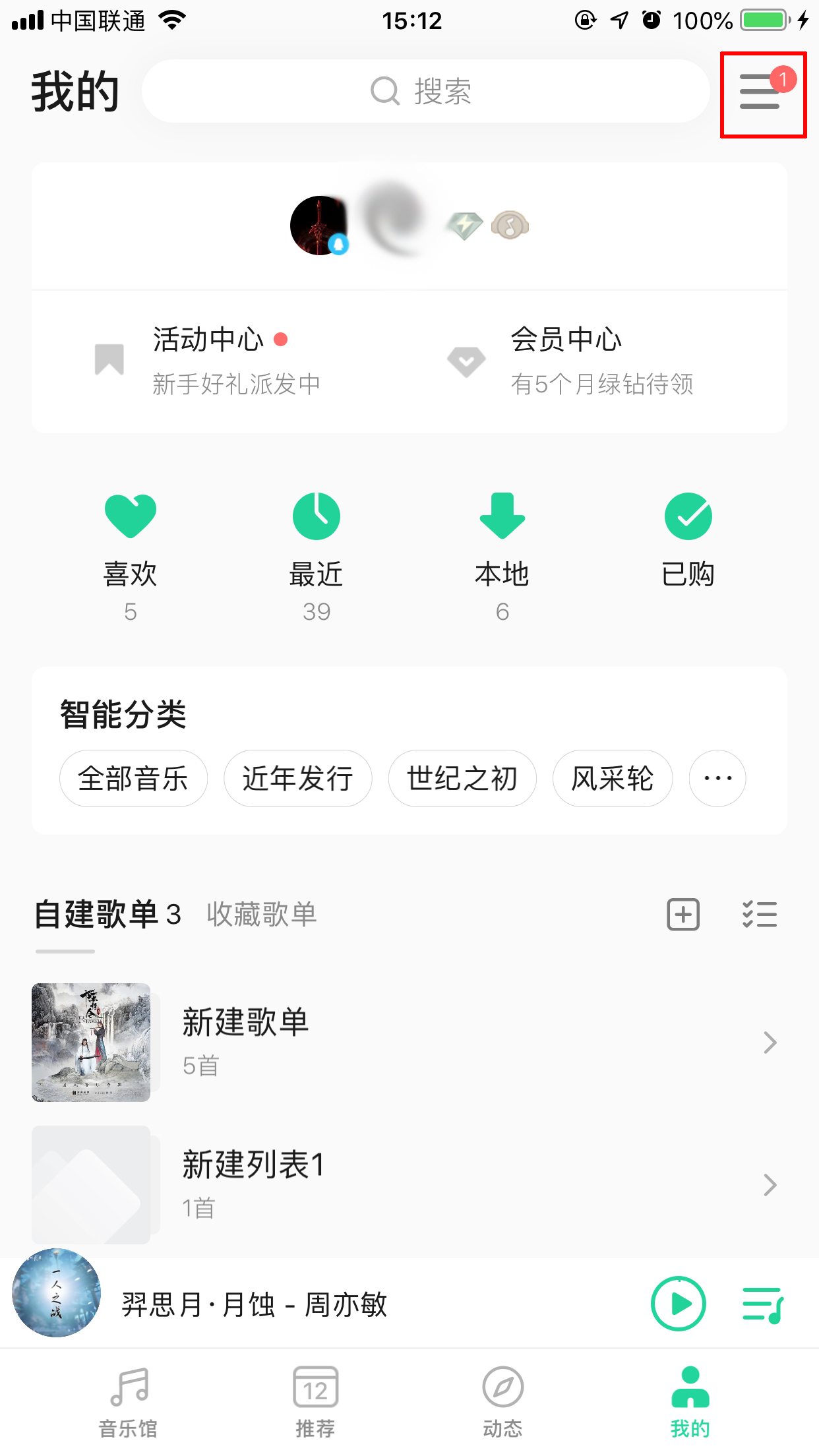Switch to 收藏歌单 collected playlists tab
Screen dimensions: 819x1456
click(261, 915)
